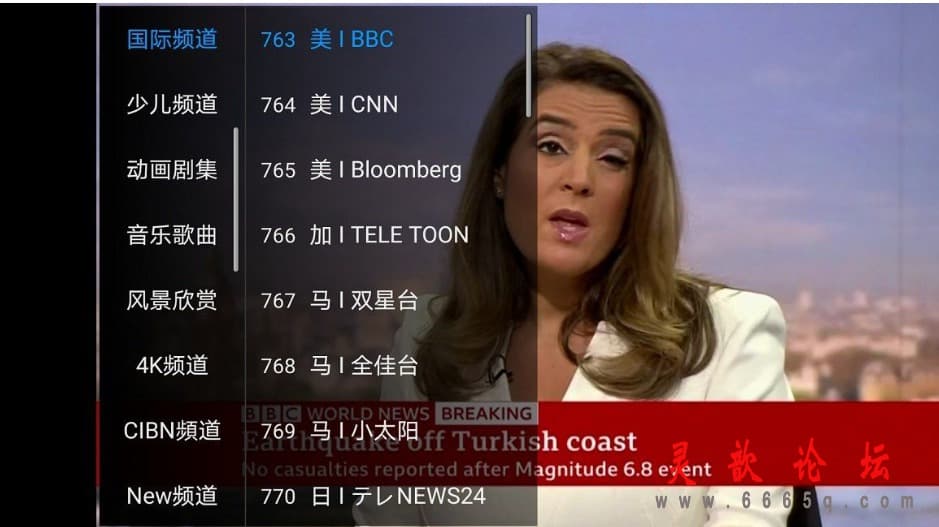Switch to channel 768 全佳台

(x=339, y=365)
